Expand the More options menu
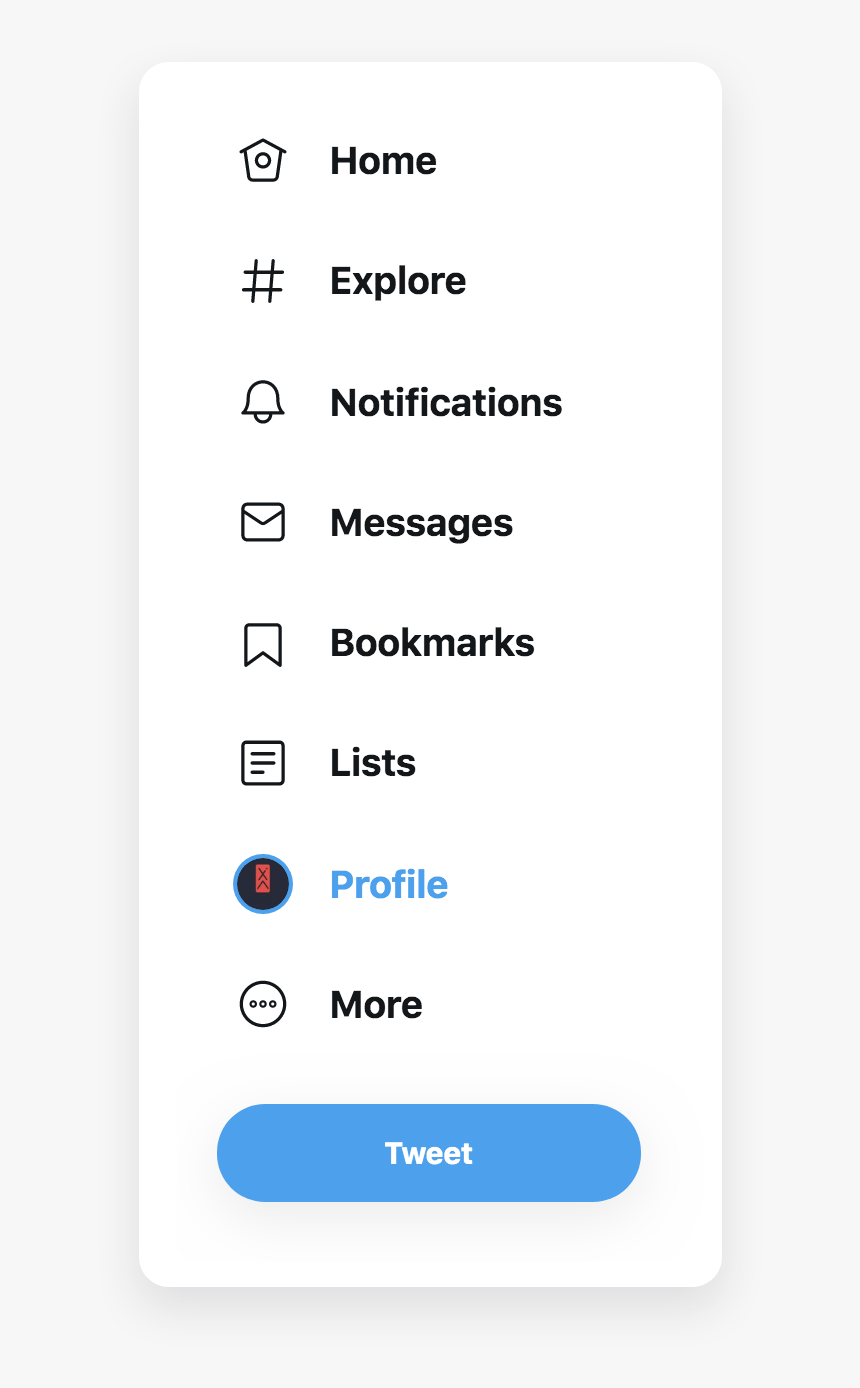 tap(375, 1005)
